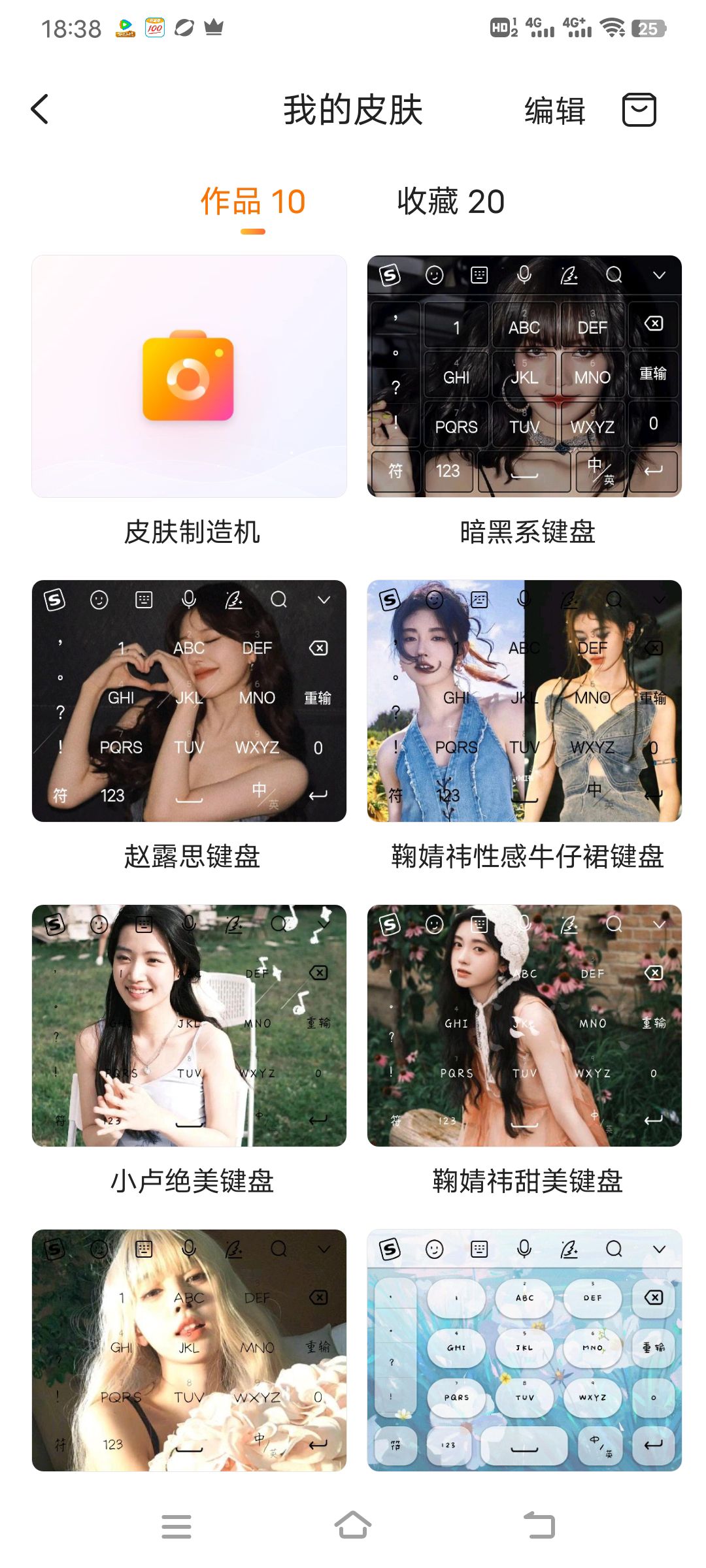Open the skin store bag icon
Viewport: 706px width, 1568px height.
tap(639, 109)
